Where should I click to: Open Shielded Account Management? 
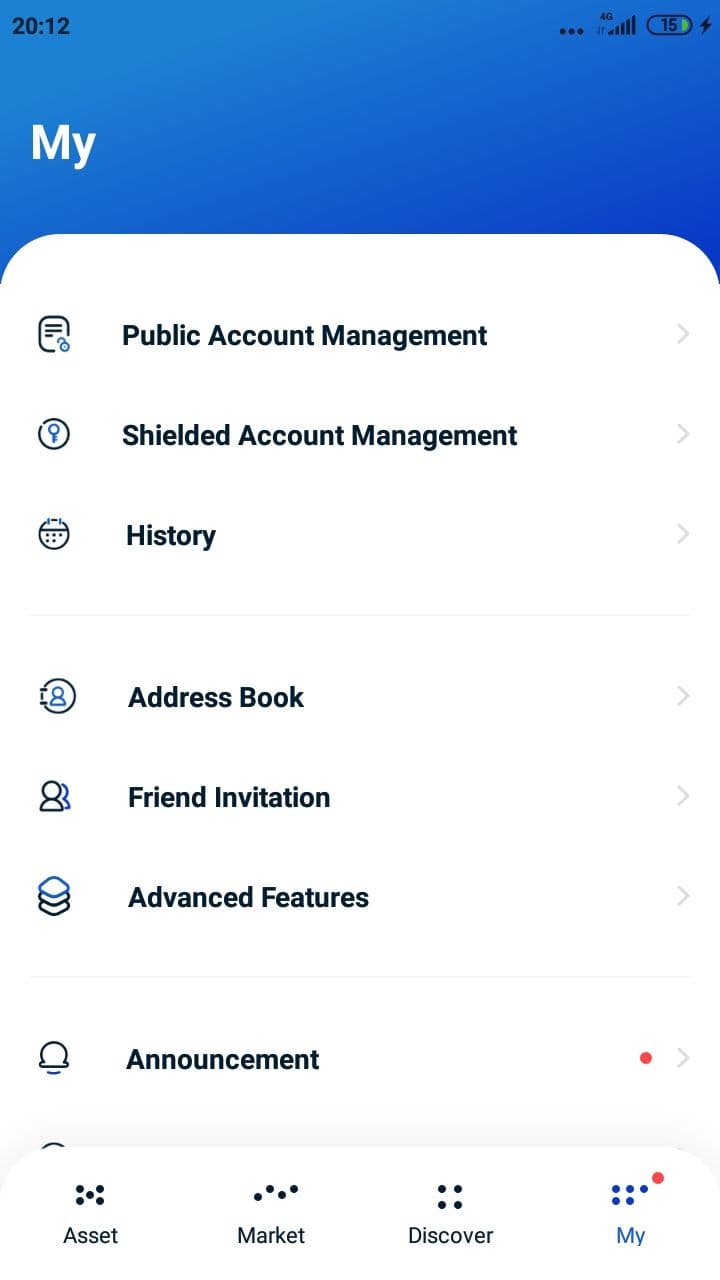pos(319,435)
